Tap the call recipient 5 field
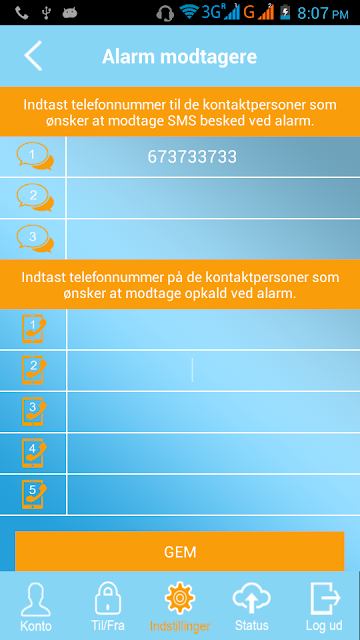The width and height of the screenshot is (360, 640). 213,495
